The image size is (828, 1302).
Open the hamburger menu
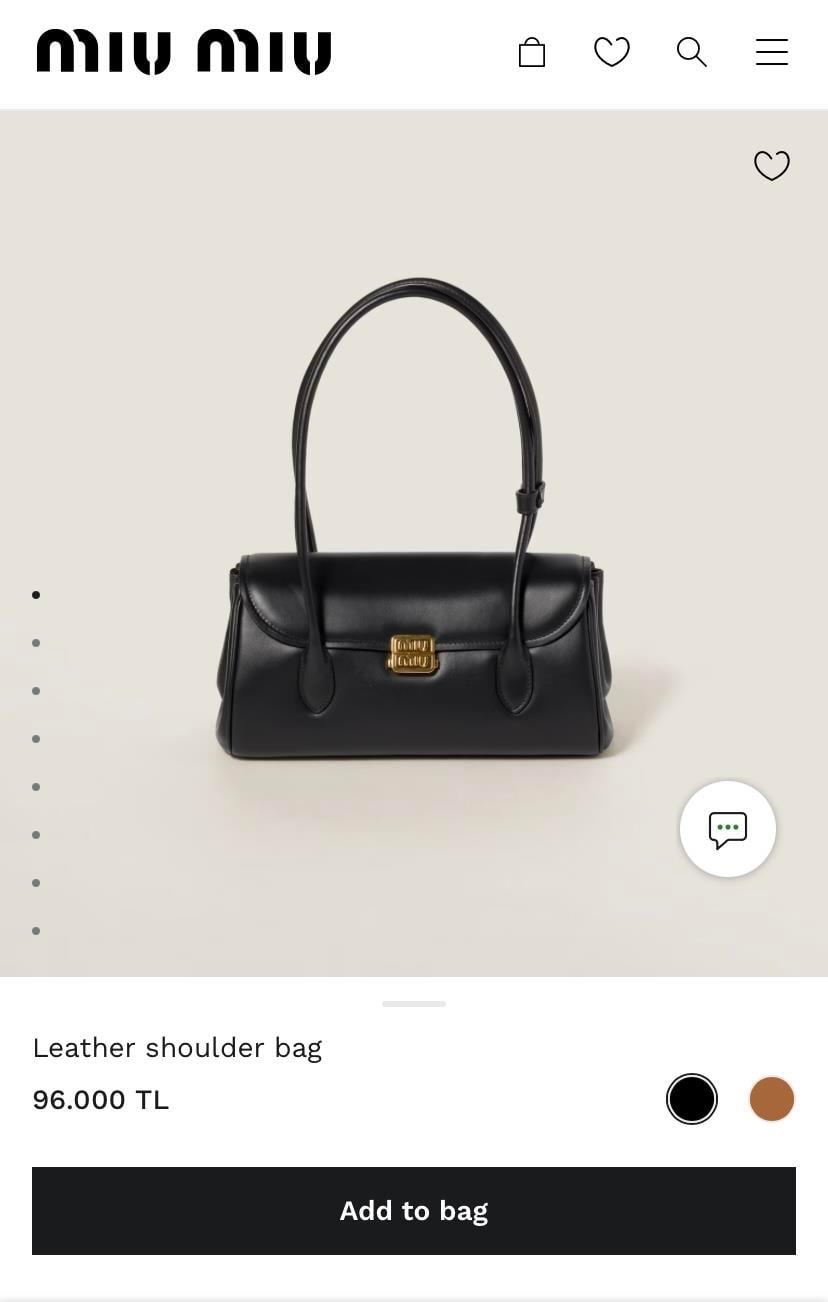coord(772,52)
